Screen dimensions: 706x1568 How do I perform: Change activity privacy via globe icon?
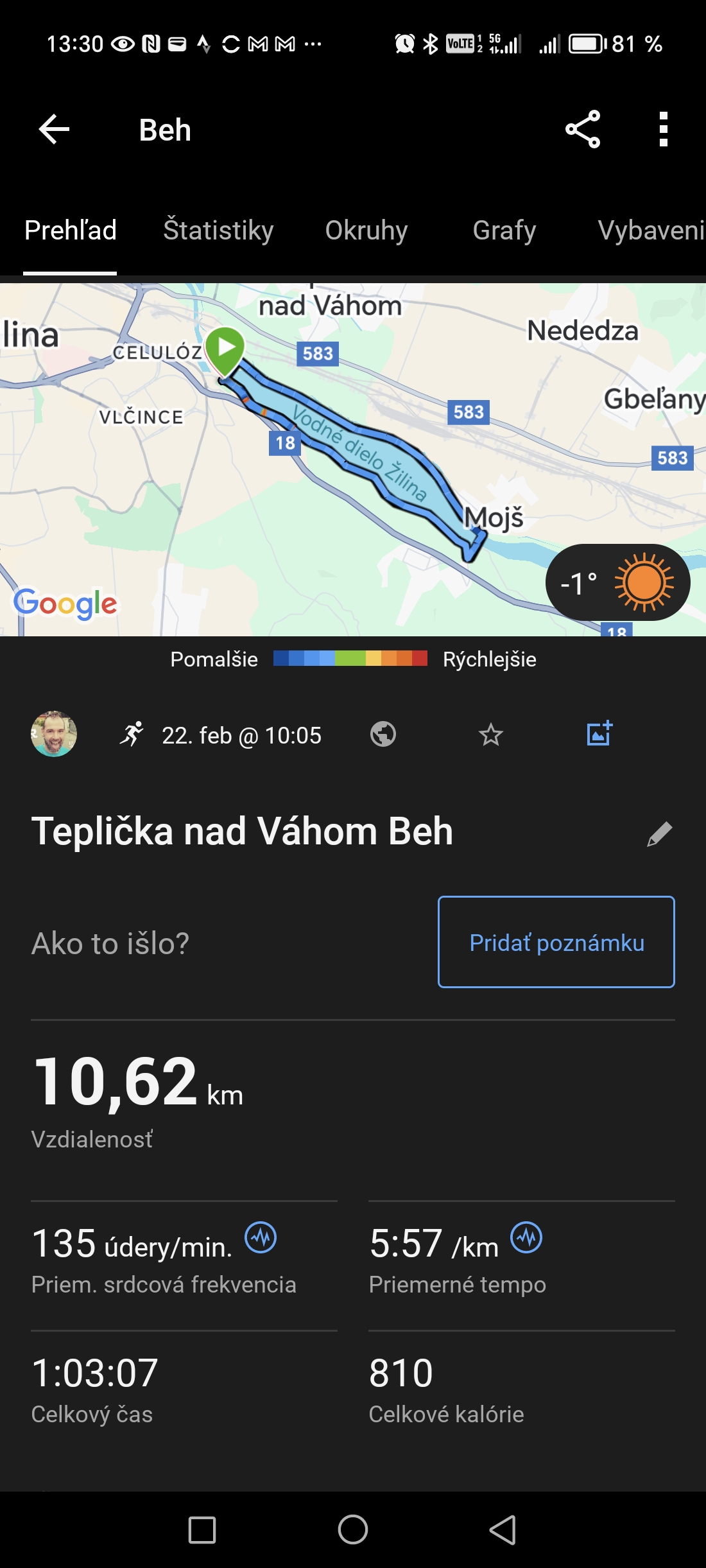(x=383, y=734)
